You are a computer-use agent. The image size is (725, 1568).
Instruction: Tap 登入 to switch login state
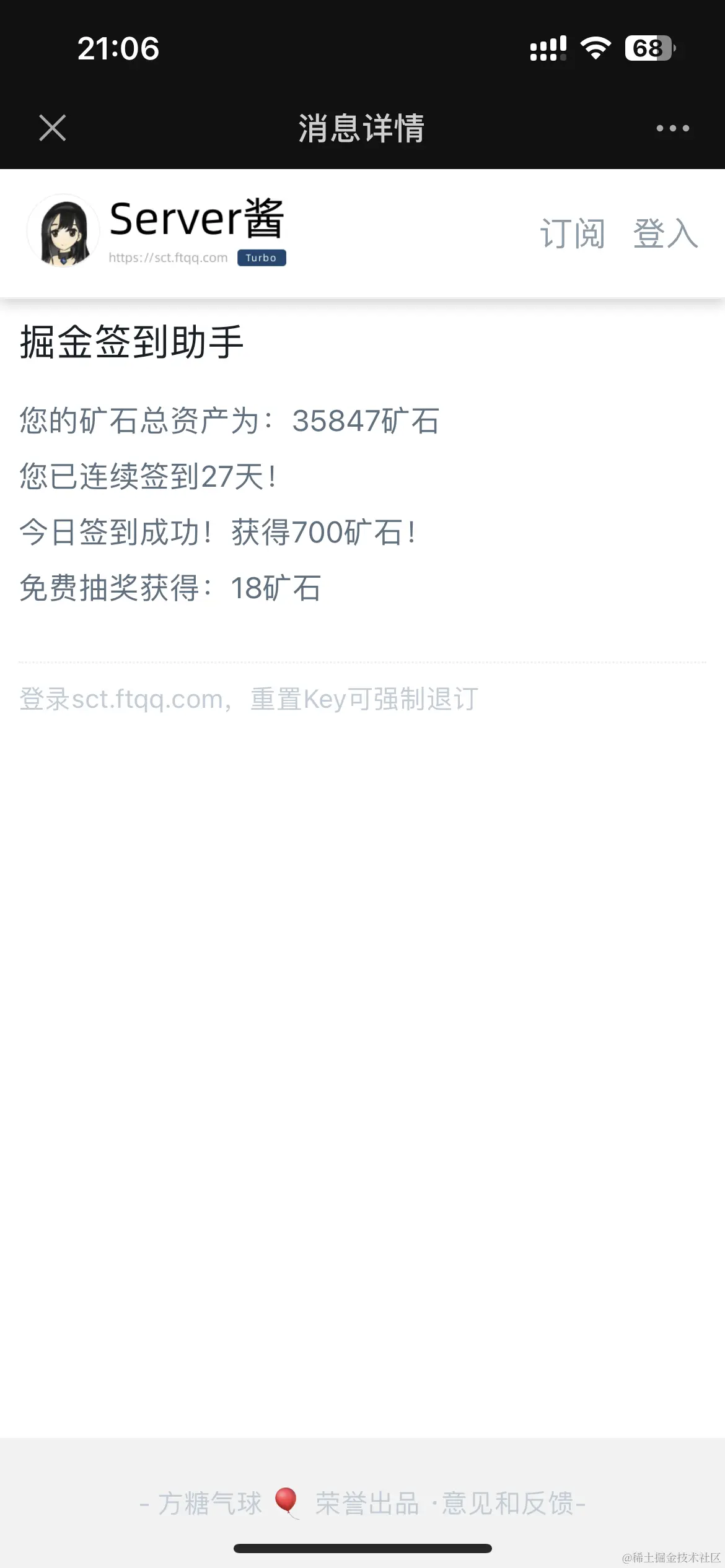click(666, 234)
